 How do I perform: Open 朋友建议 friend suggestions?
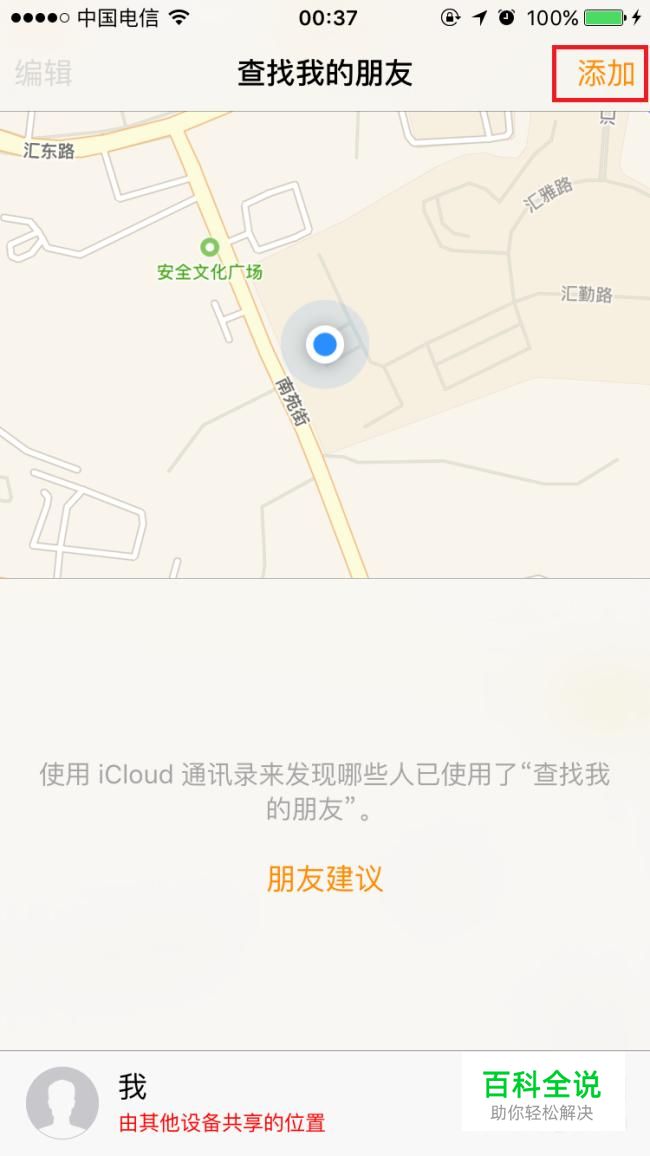coord(324,878)
